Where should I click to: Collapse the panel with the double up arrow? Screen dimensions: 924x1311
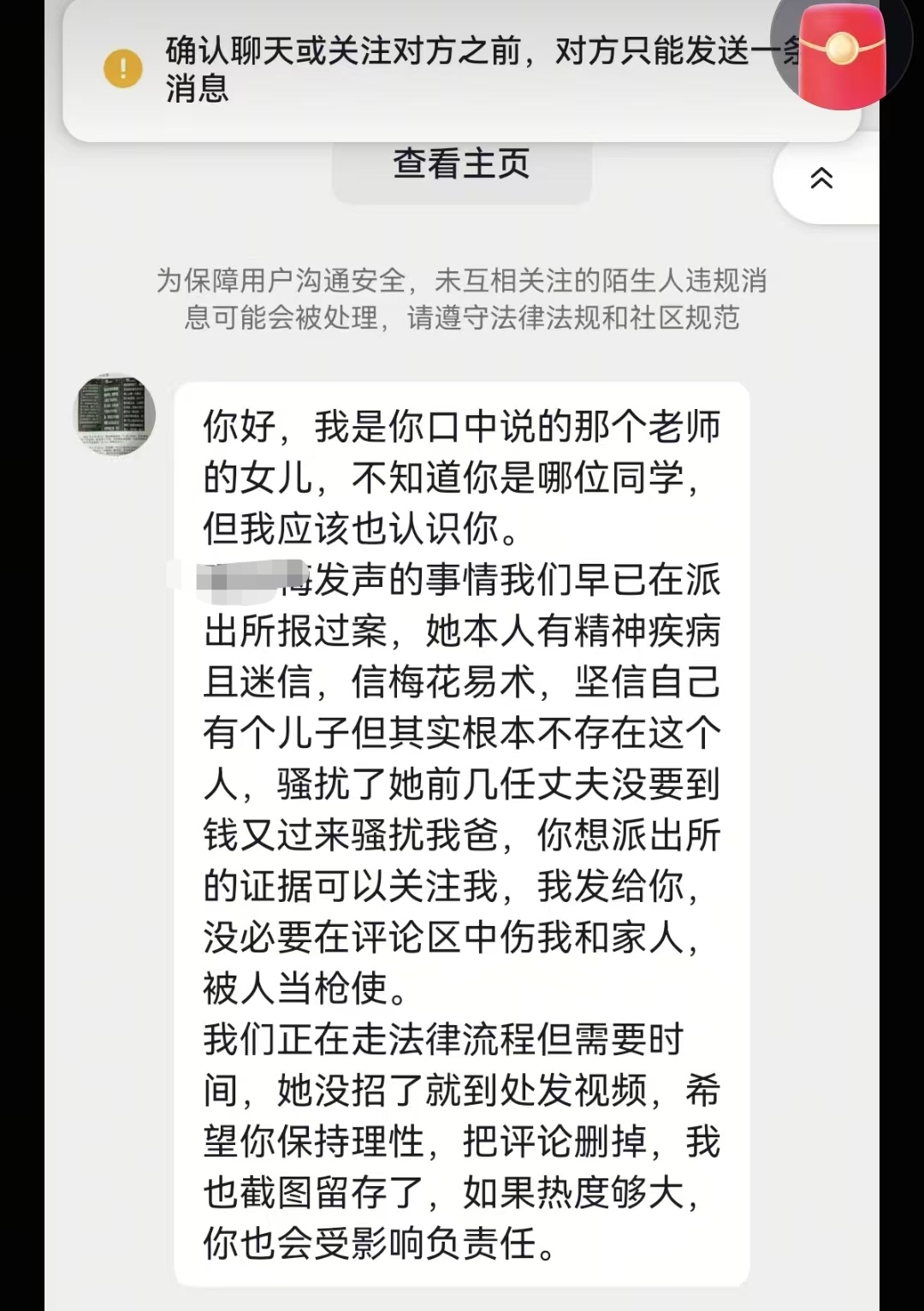coord(822,178)
